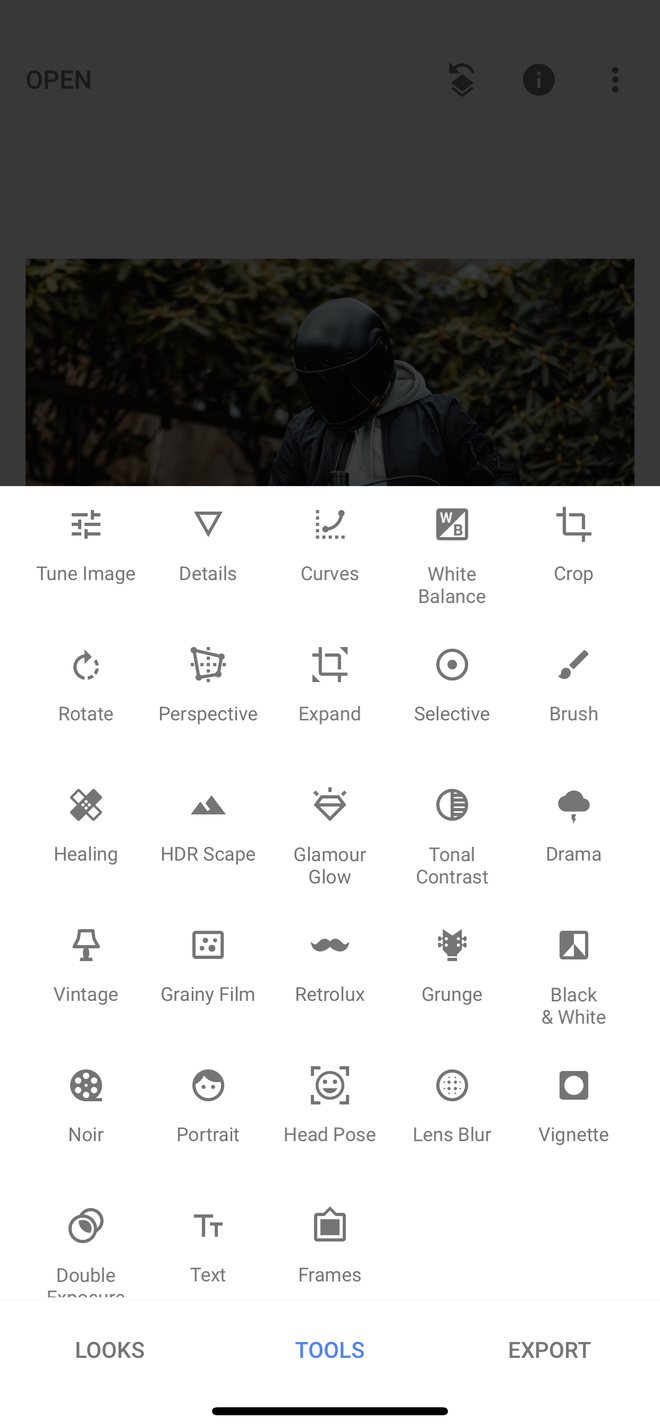
Task: Open the Black & White filter
Action: (574, 977)
